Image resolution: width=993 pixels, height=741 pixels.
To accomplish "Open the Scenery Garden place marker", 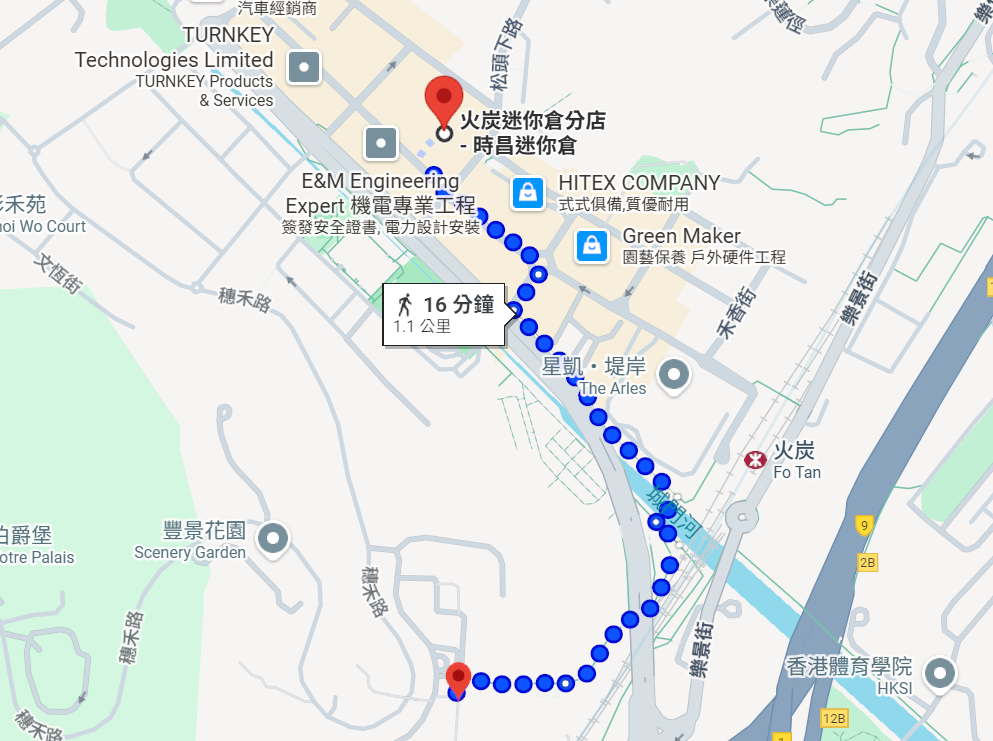I will (272, 540).
